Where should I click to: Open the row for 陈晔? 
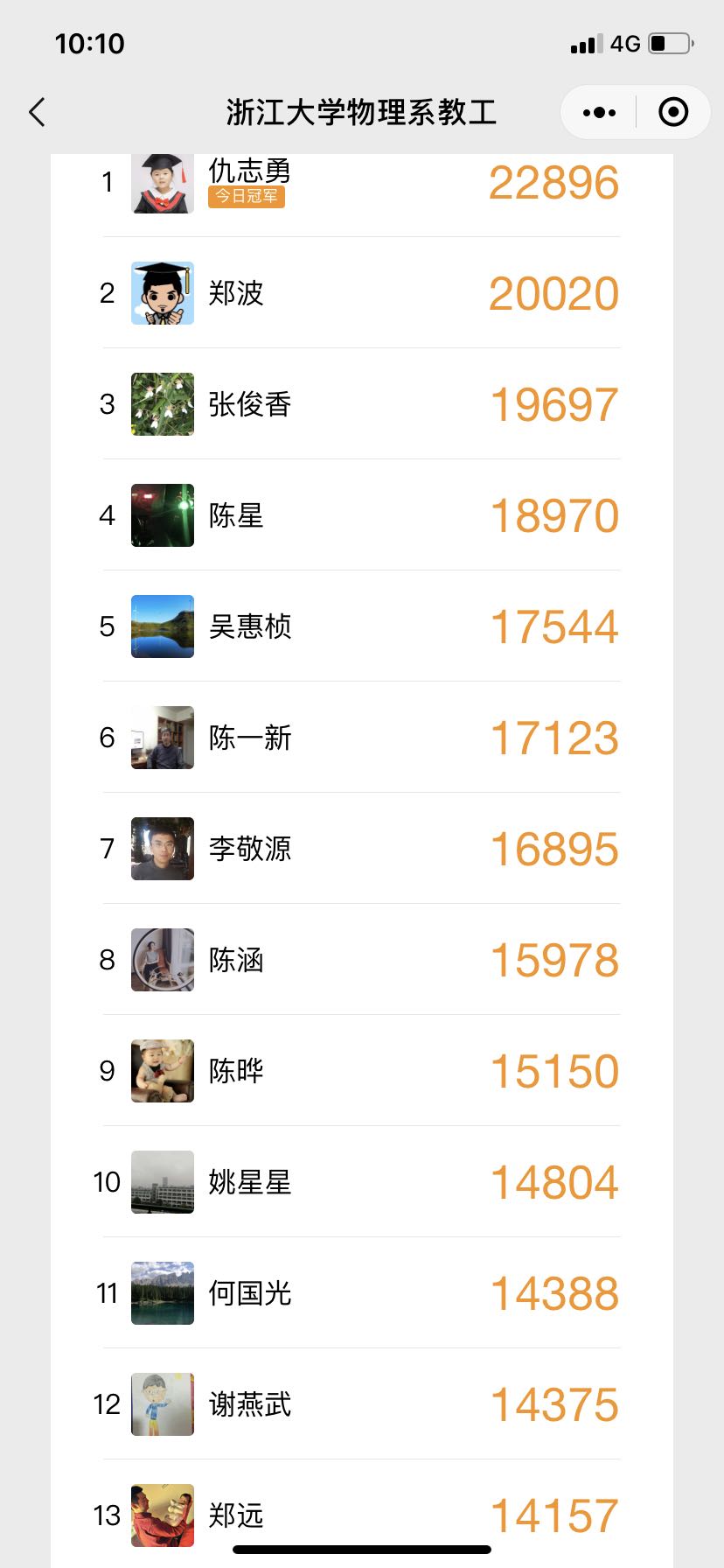pos(361,1071)
